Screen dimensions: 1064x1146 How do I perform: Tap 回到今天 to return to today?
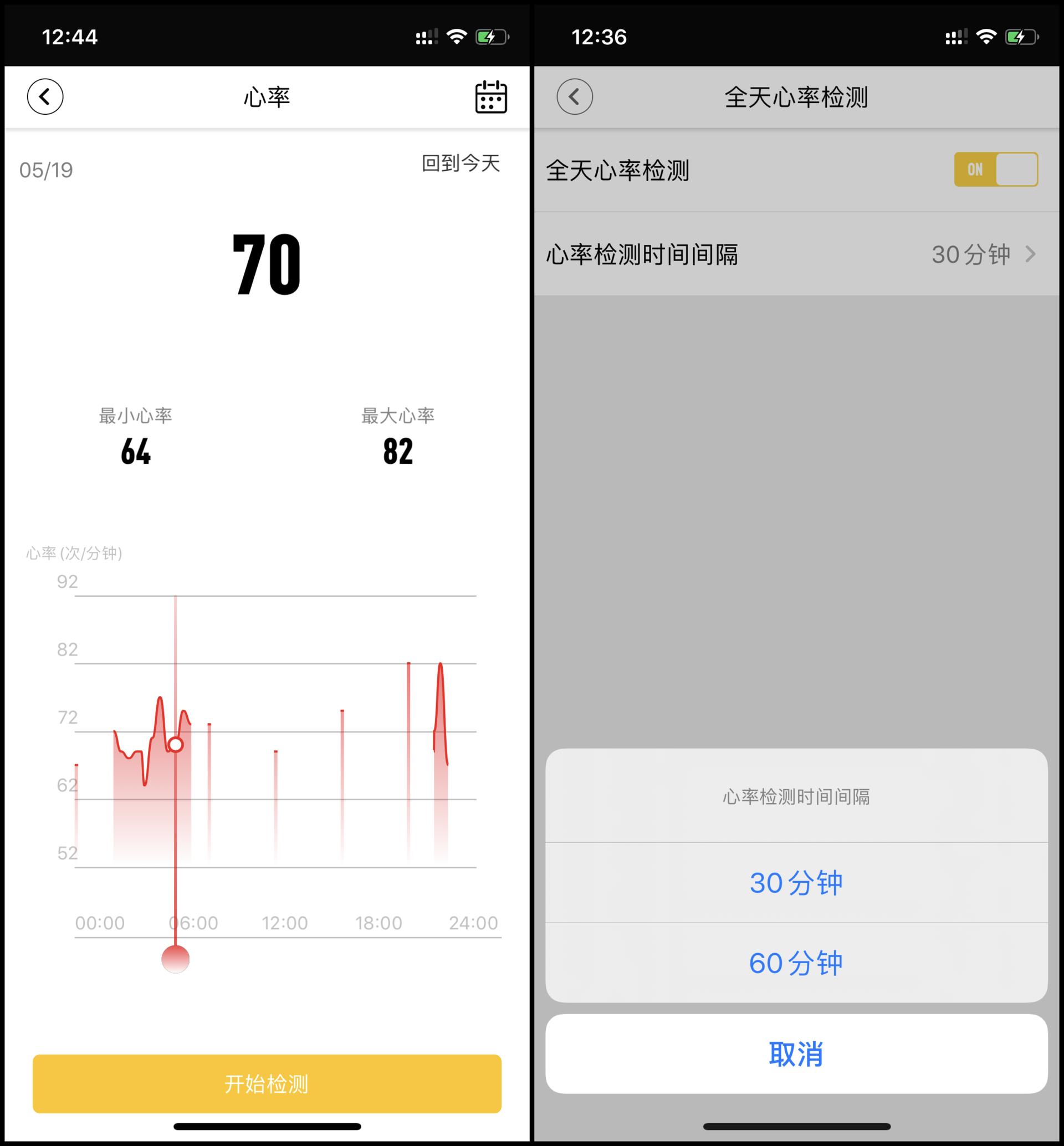tap(461, 164)
